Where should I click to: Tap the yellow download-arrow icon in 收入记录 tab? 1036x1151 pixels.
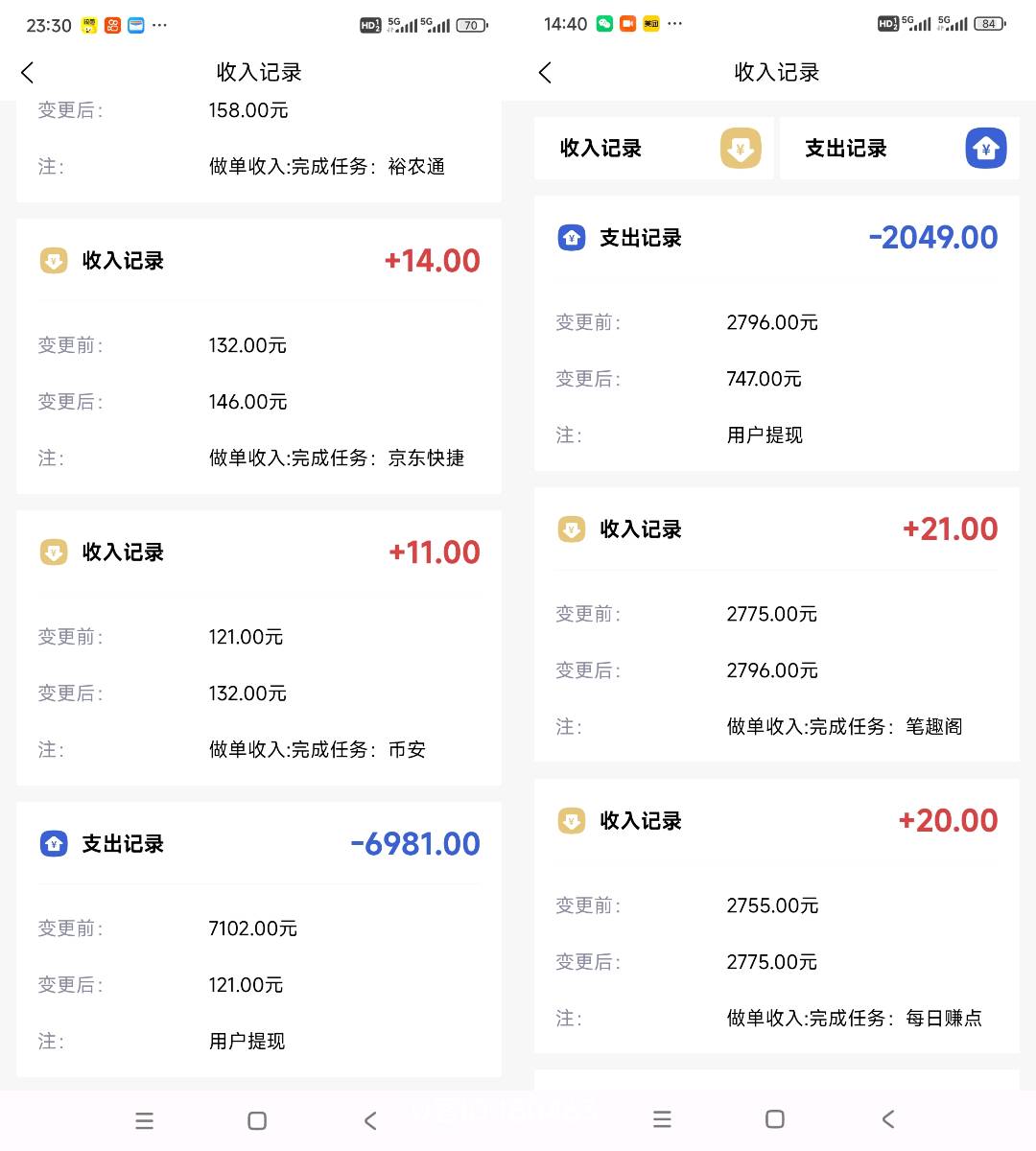pyautogui.click(x=739, y=149)
